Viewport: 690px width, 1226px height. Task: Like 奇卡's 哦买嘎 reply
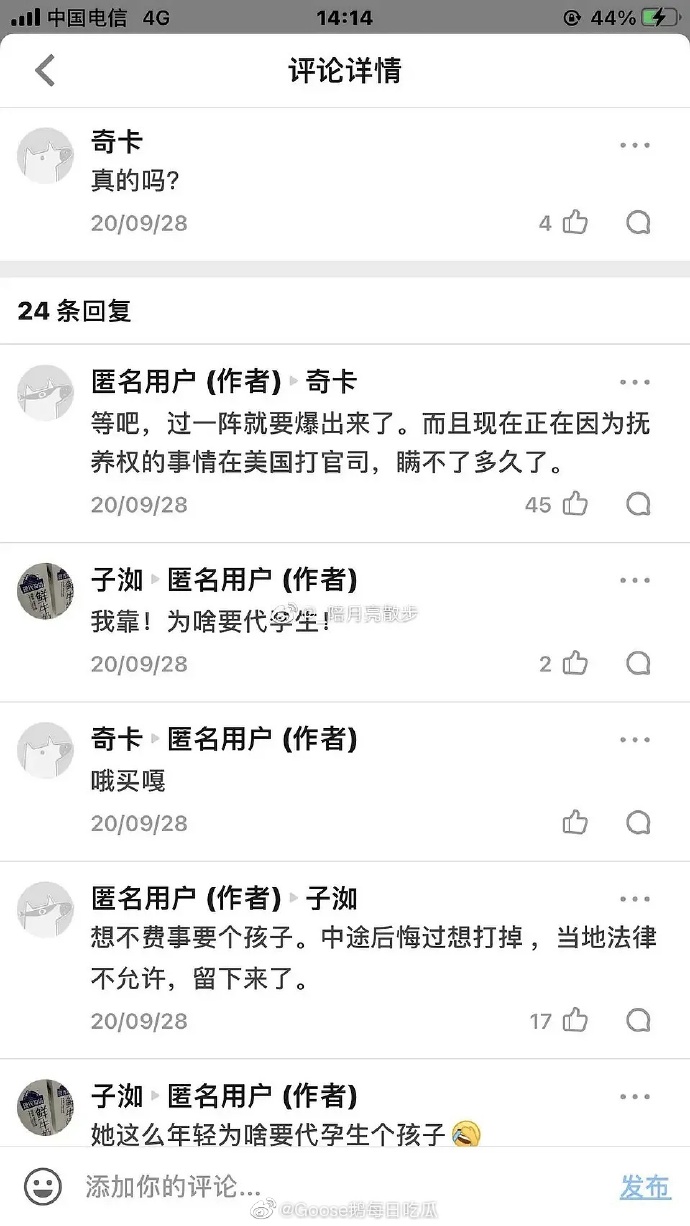[x=575, y=822]
